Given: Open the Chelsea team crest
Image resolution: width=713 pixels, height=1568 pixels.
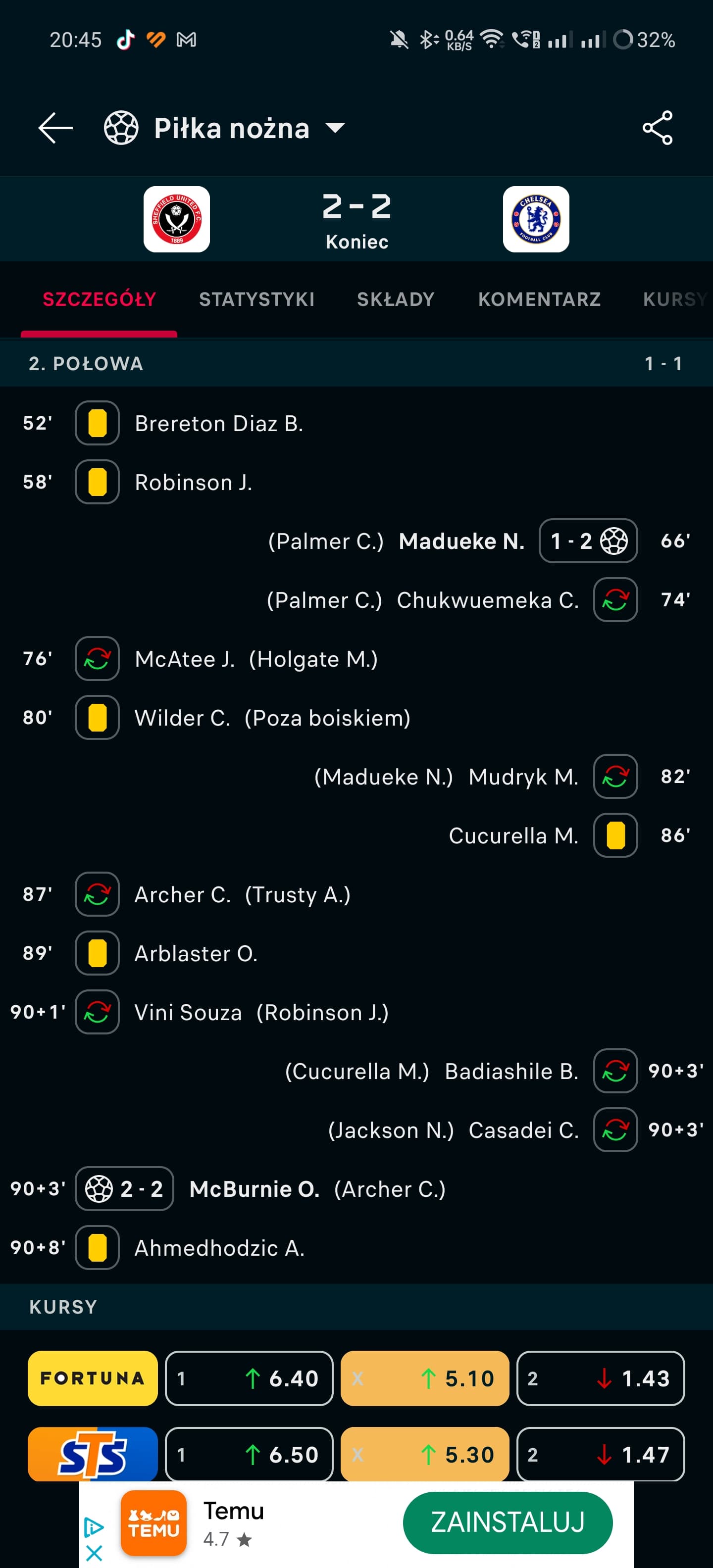Looking at the screenshot, I should [536, 219].
